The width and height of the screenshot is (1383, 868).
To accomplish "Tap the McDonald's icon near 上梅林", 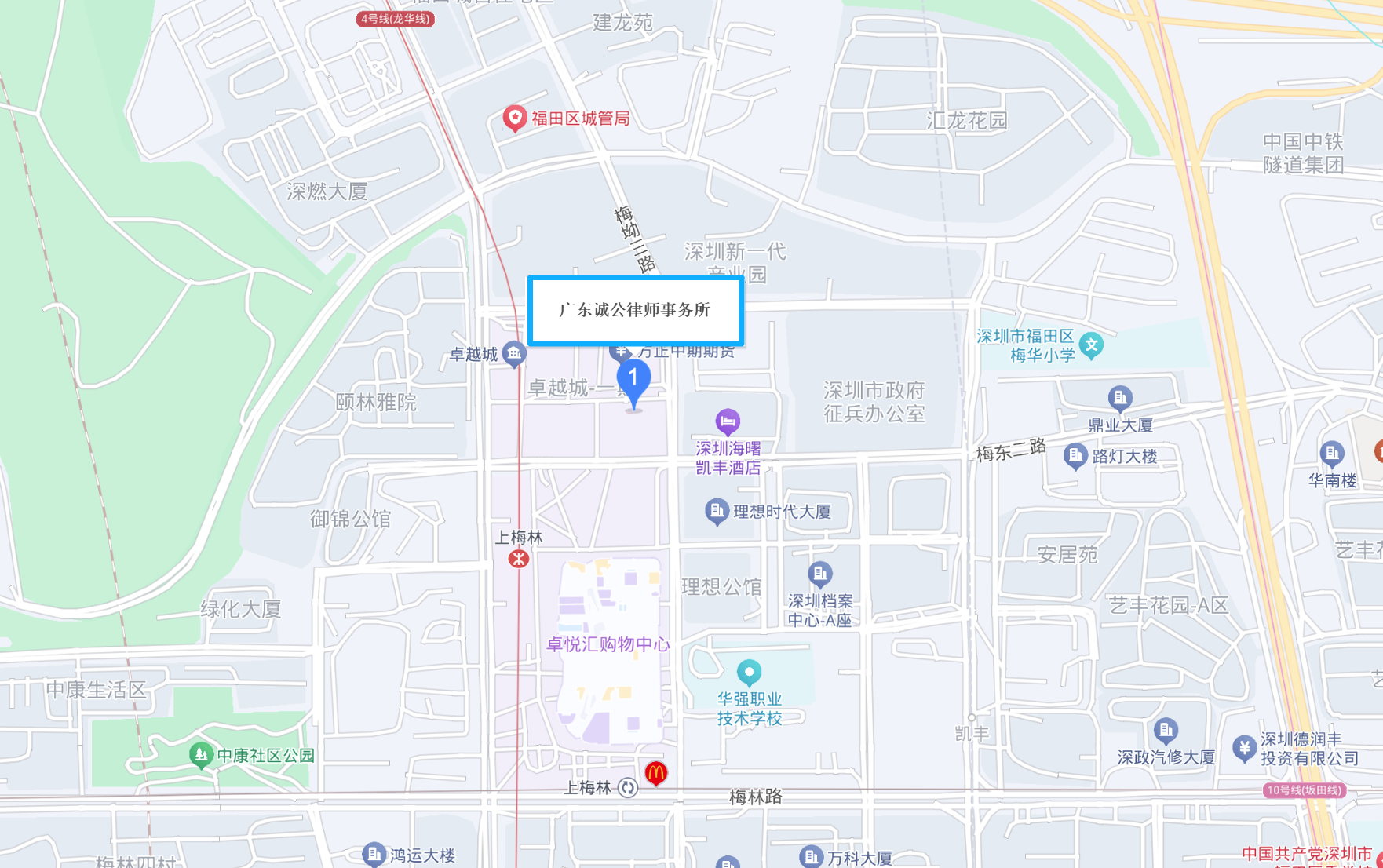I will 656,773.
